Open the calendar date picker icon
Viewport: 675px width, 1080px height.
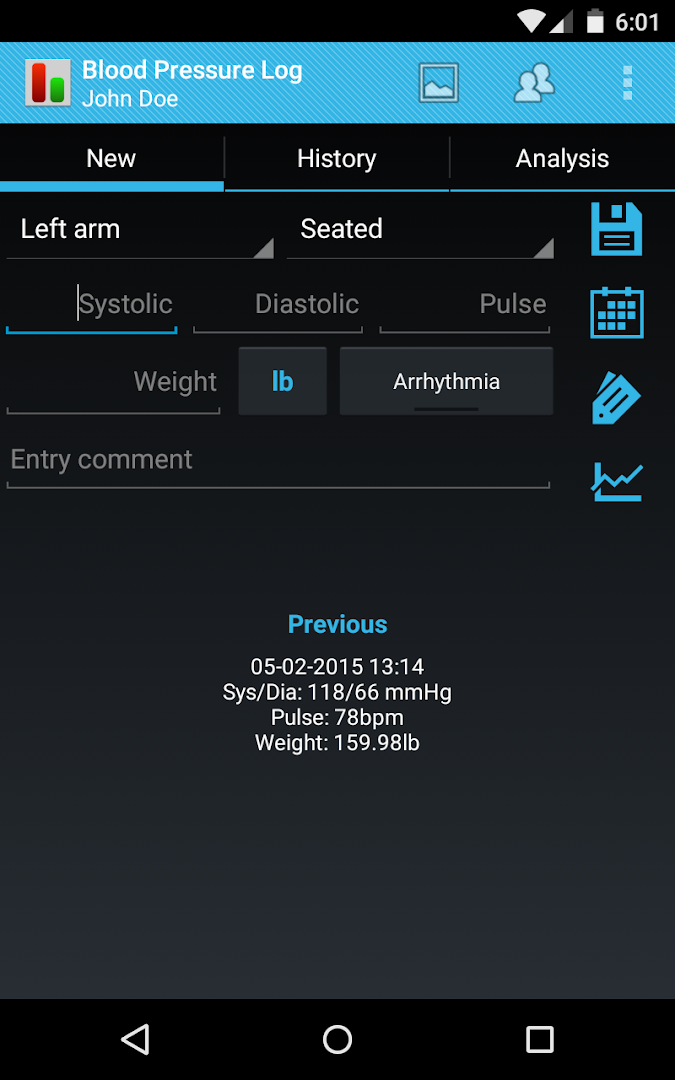[616, 313]
